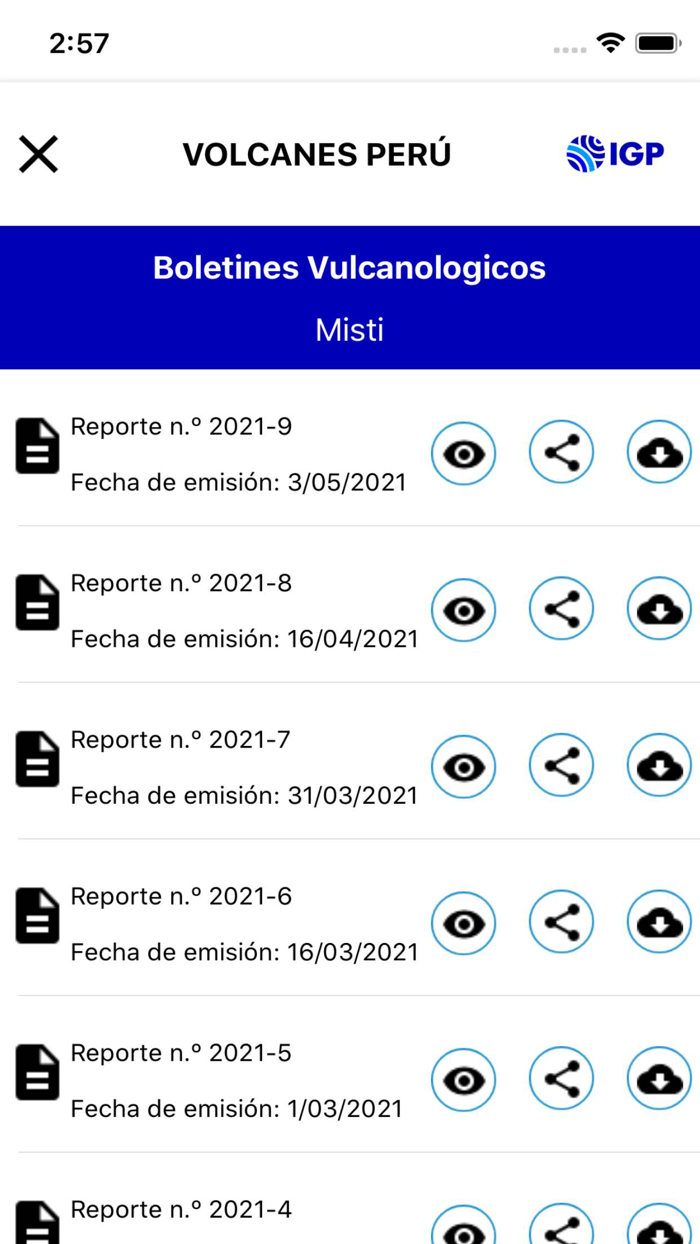Image resolution: width=700 pixels, height=1244 pixels.
Task: Share Reporte n.º 2021-7
Action: tap(561, 766)
